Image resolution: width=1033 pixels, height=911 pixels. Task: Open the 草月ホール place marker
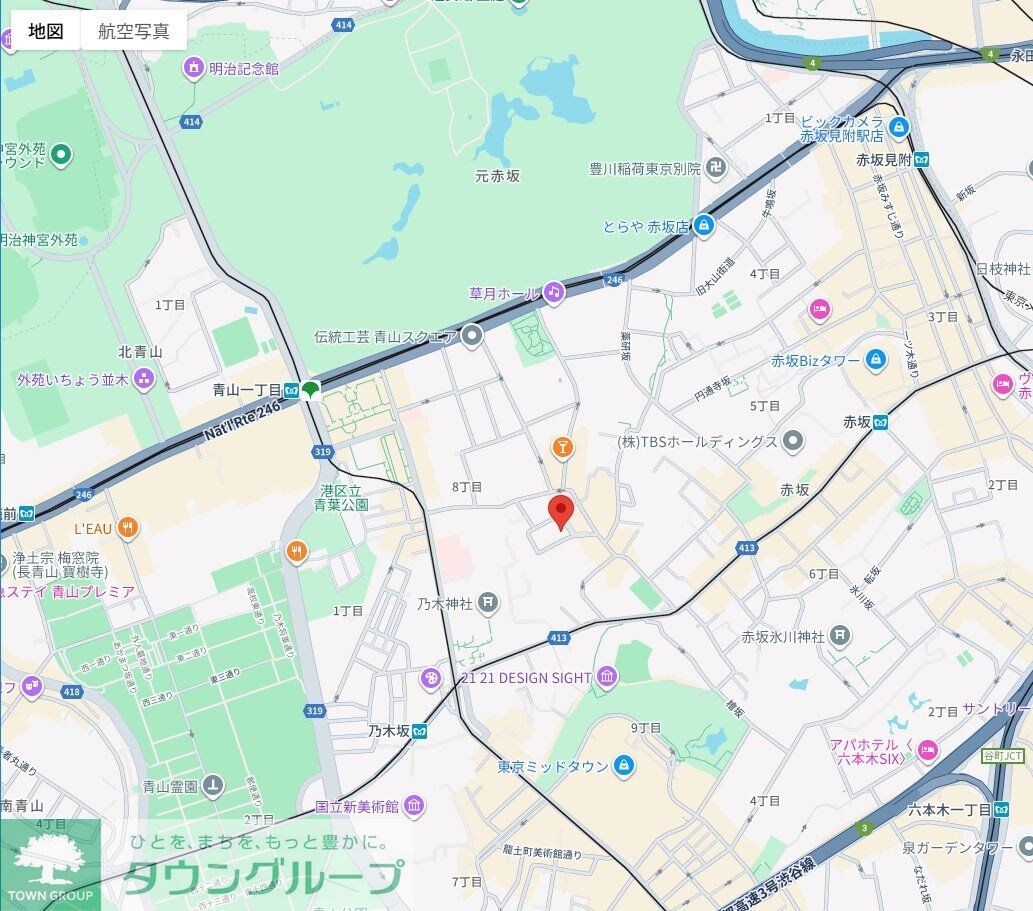[x=554, y=292]
